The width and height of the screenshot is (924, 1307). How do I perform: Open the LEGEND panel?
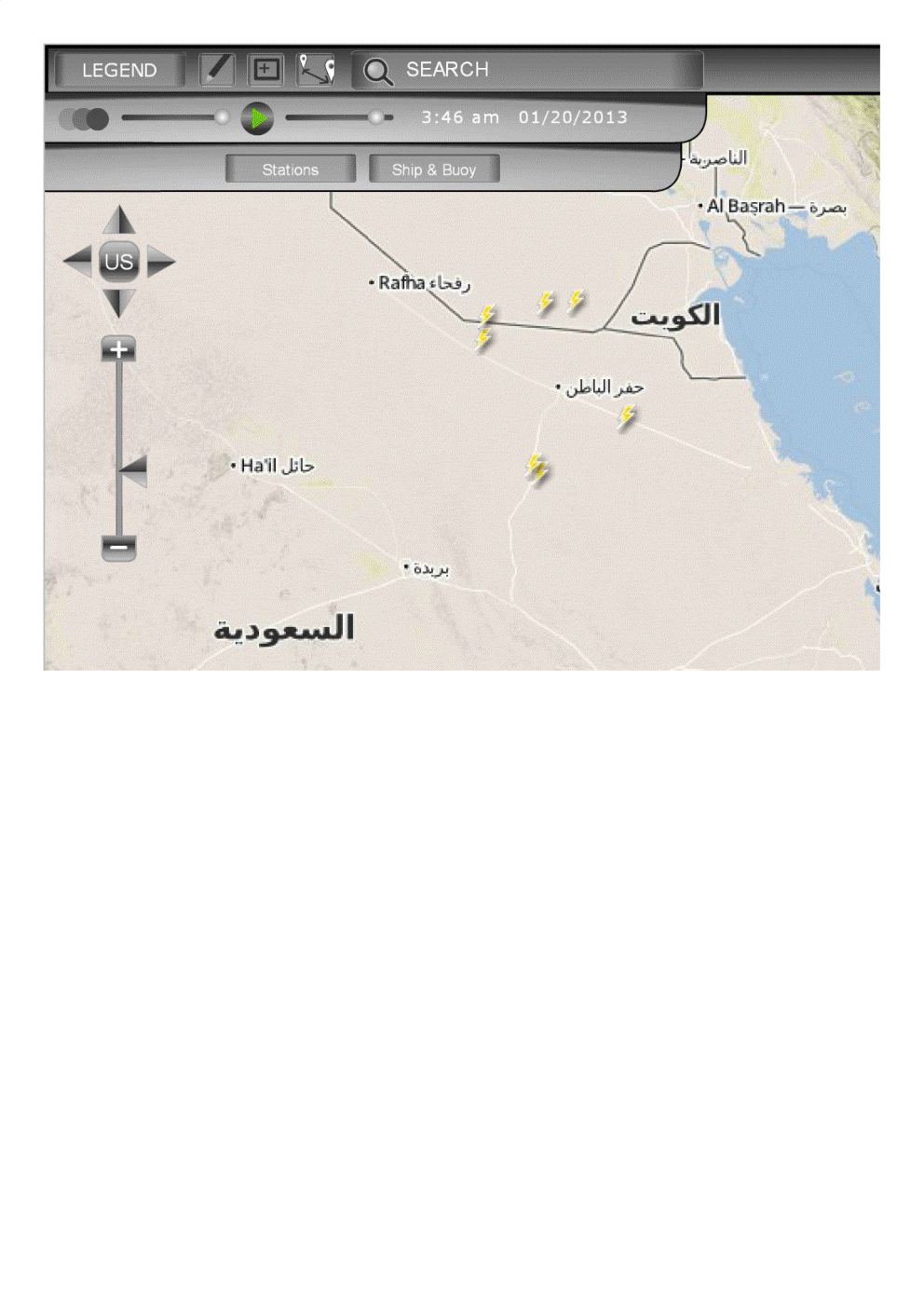coord(119,70)
